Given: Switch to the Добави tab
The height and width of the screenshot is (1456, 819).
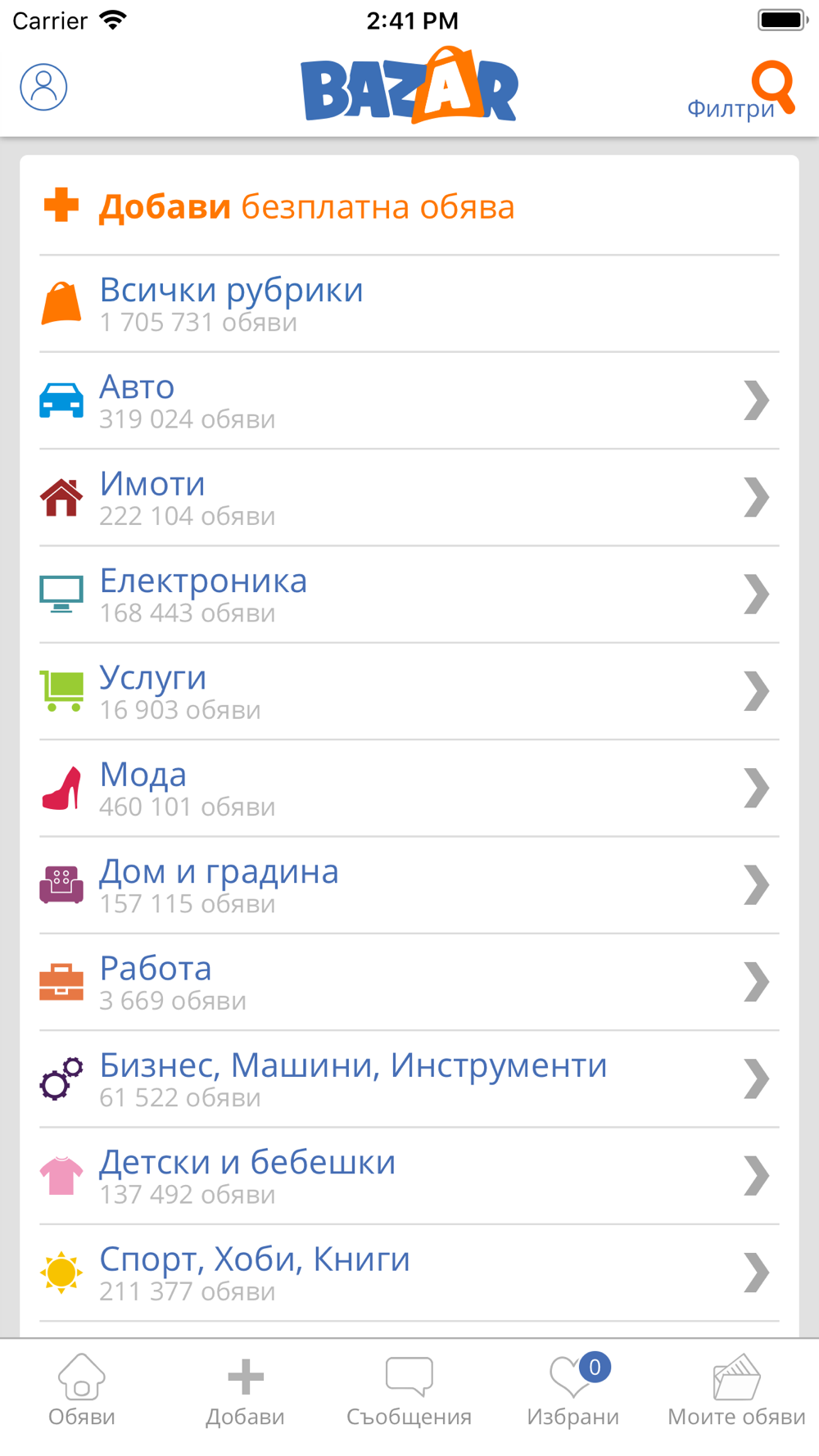Looking at the screenshot, I should coord(245,1391).
